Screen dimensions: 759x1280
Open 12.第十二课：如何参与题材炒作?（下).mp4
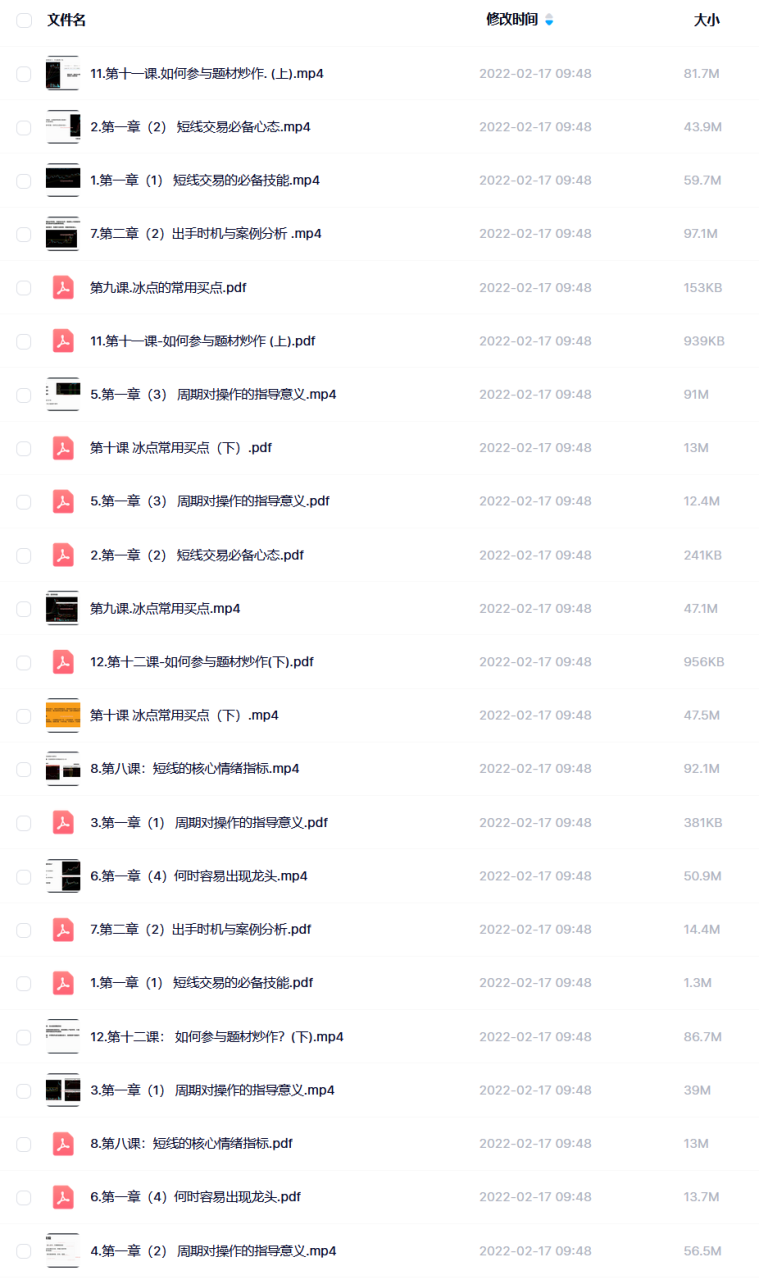216,1037
